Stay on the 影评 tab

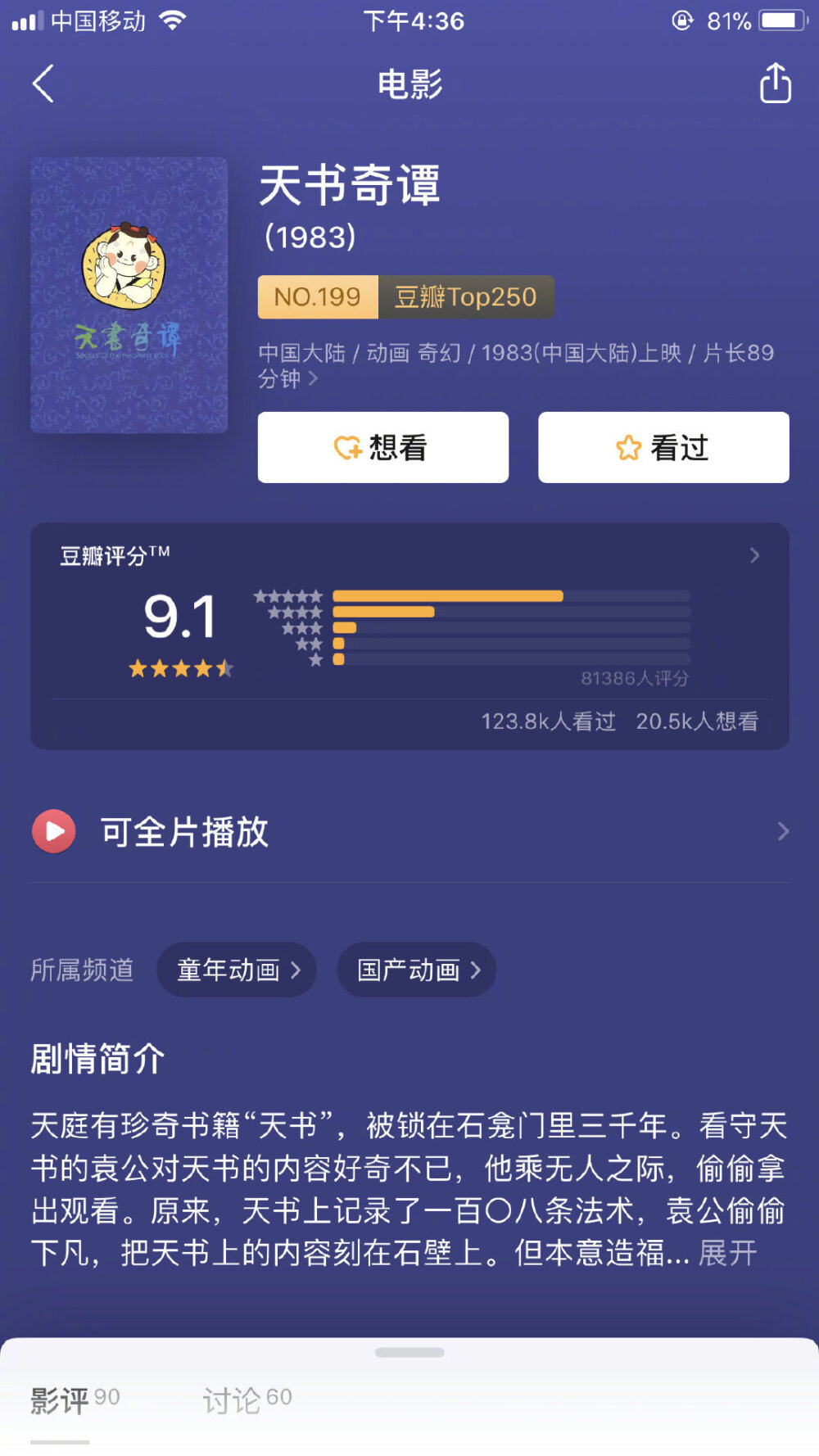tap(72, 1399)
